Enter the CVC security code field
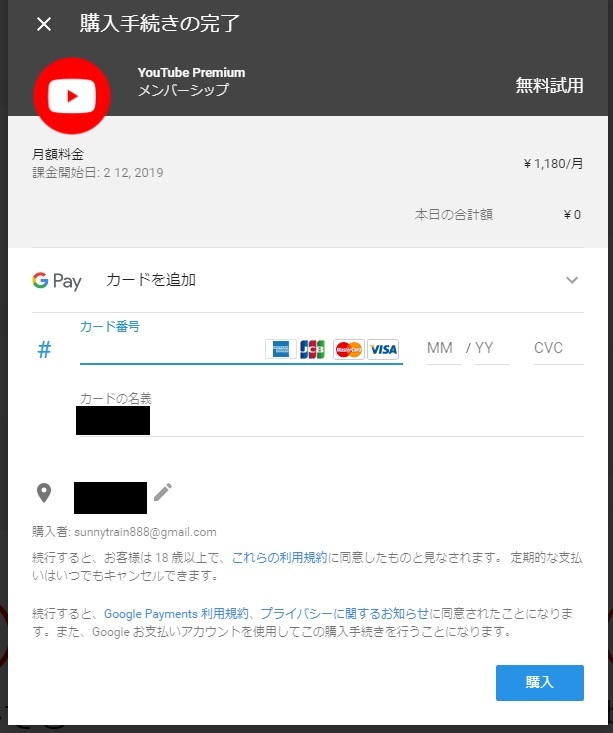The width and height of the screenshot is (613, 733). [x=555, y=349]
